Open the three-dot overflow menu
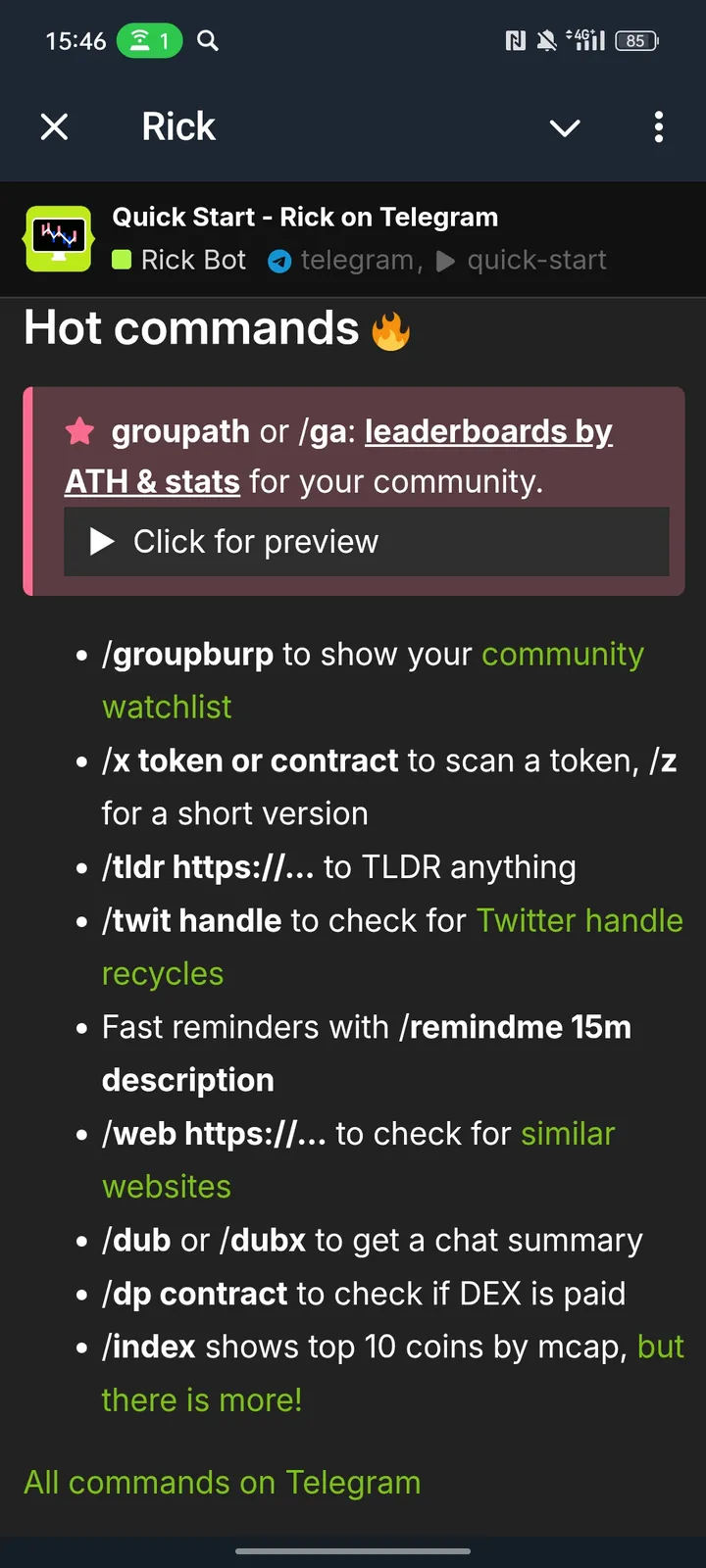 [658, 127]
